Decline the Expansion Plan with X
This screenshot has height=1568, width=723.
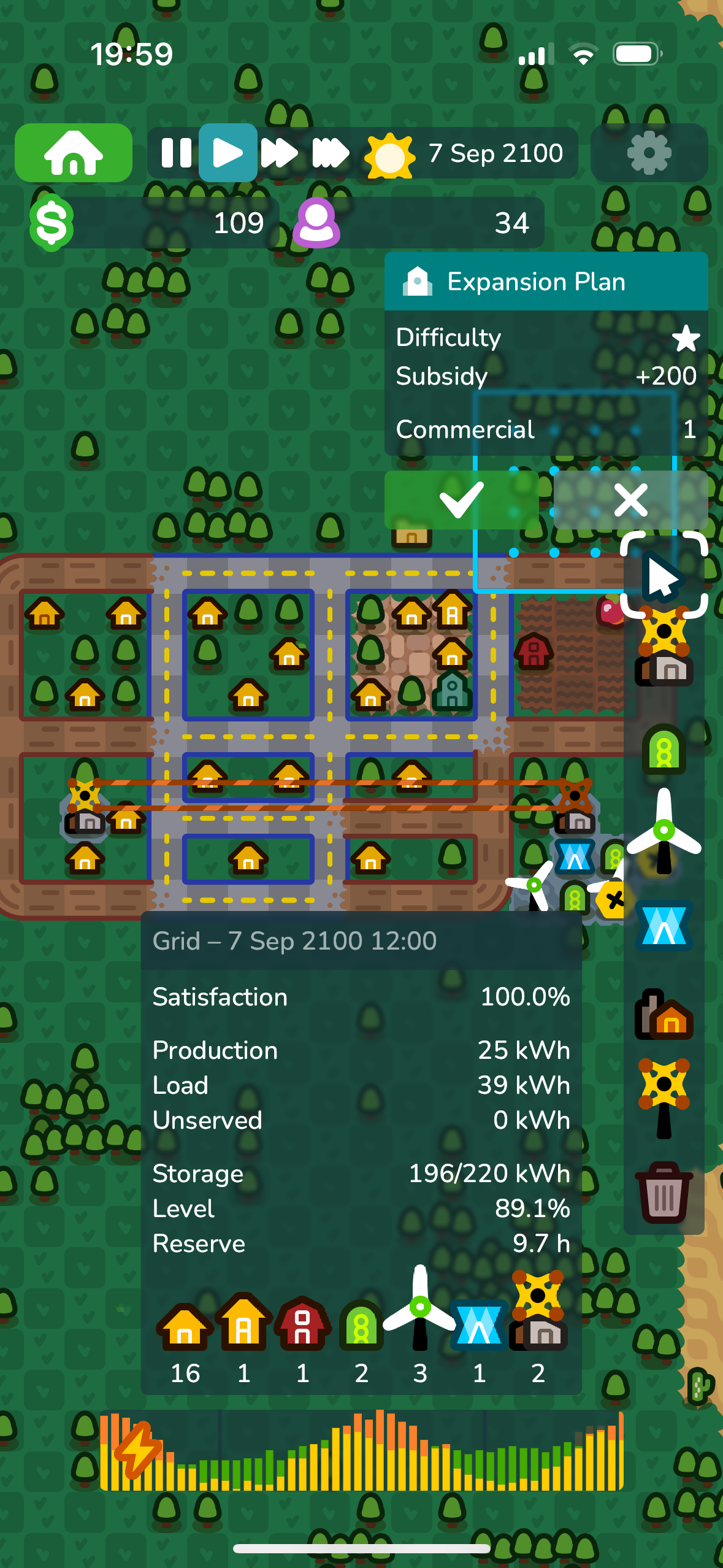tap(630, 499)
